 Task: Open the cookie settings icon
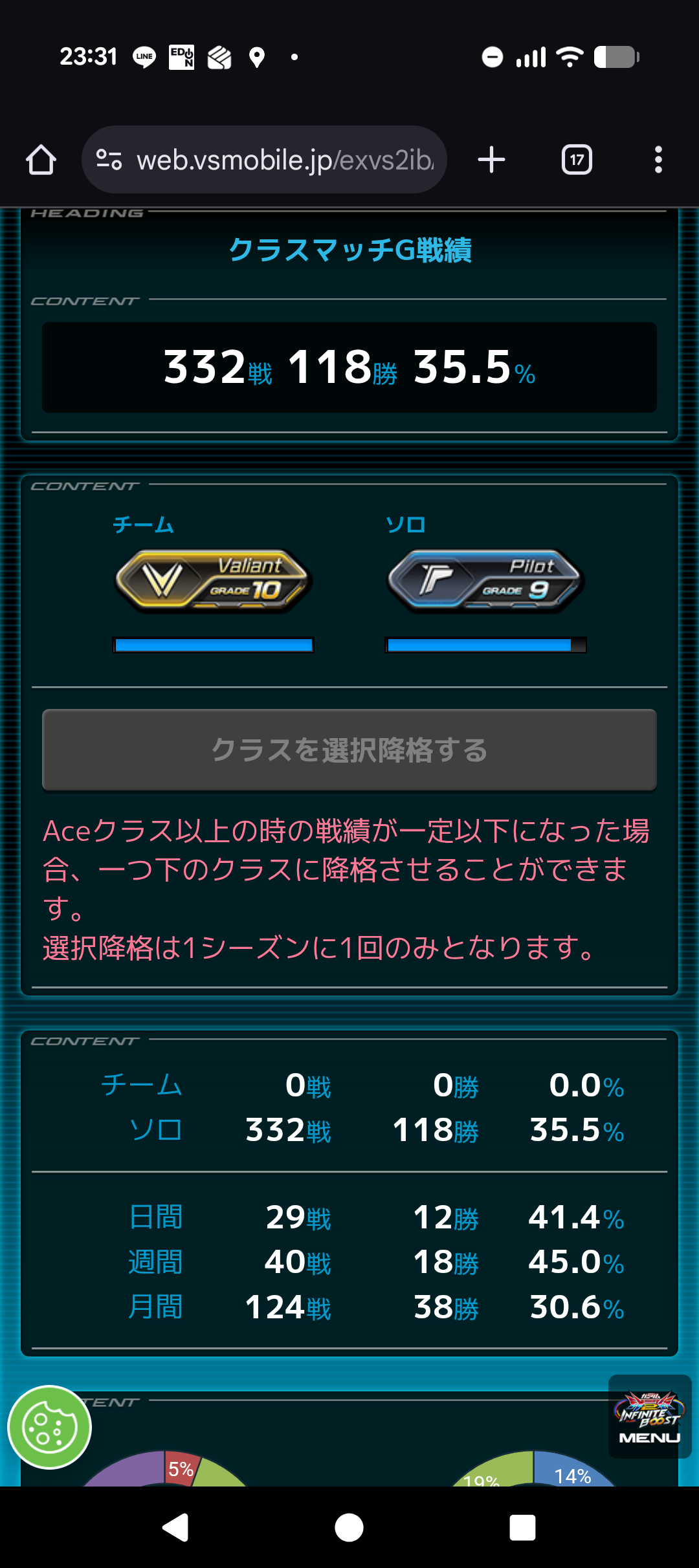pos(49,1428)
